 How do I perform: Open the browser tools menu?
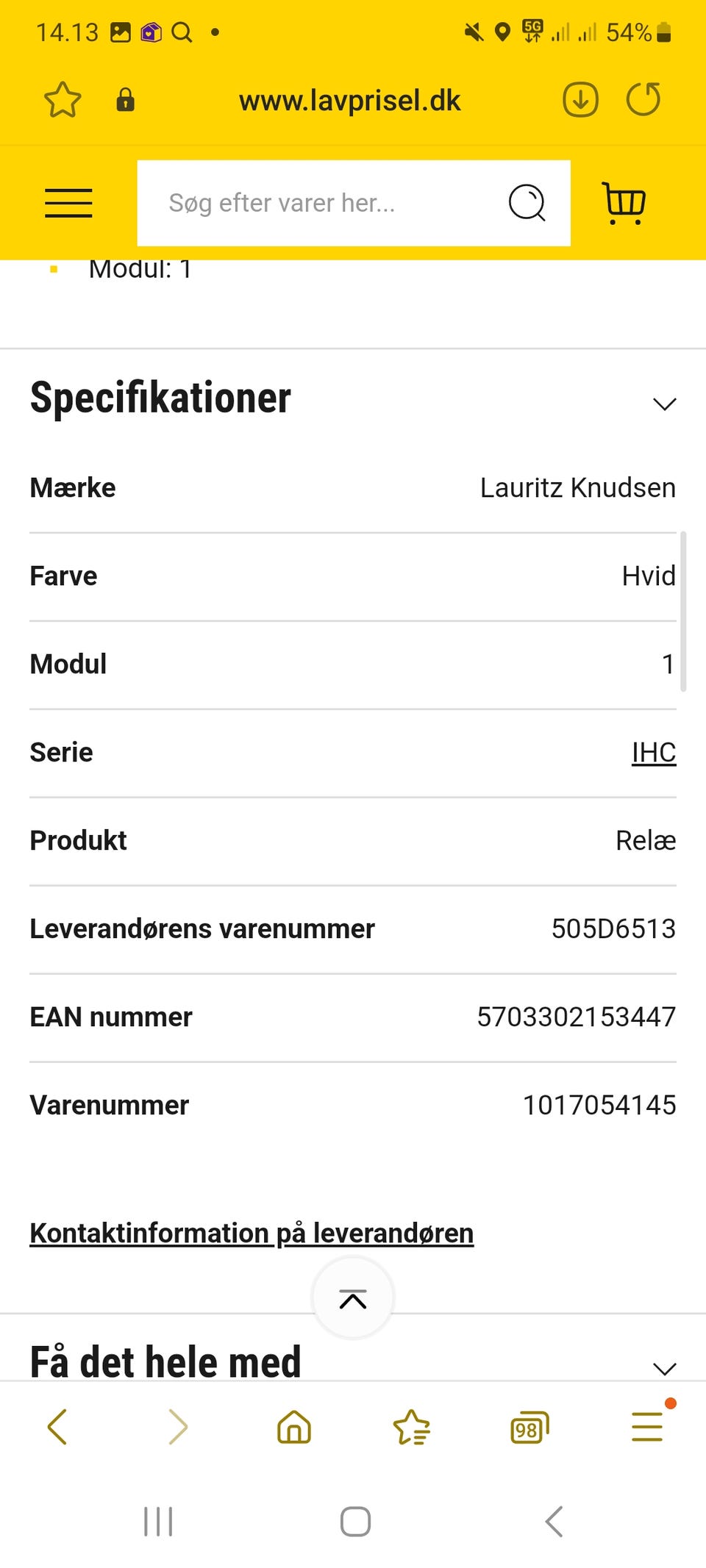(647, 1427)
